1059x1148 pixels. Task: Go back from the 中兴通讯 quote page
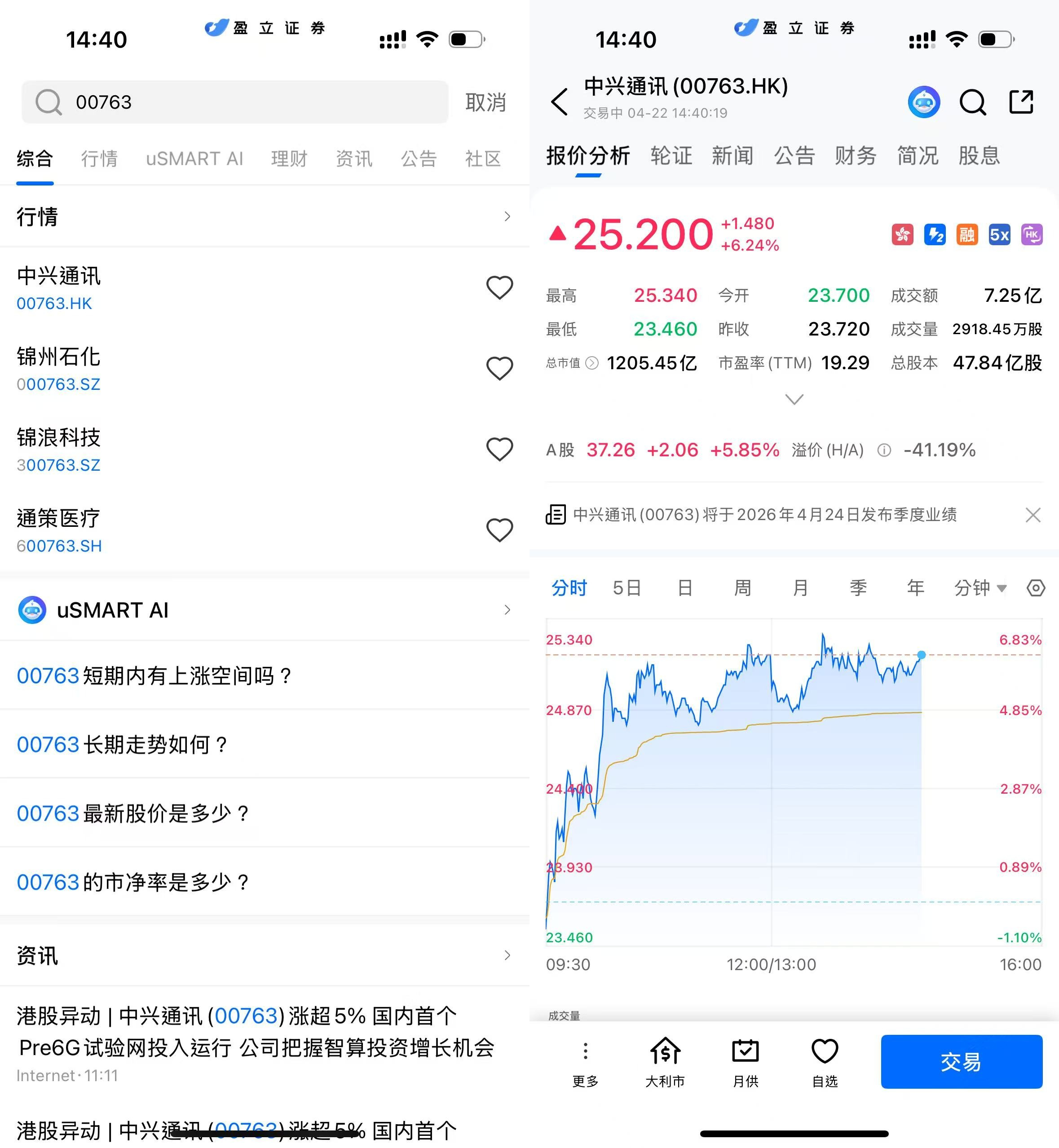coord(559,102)
